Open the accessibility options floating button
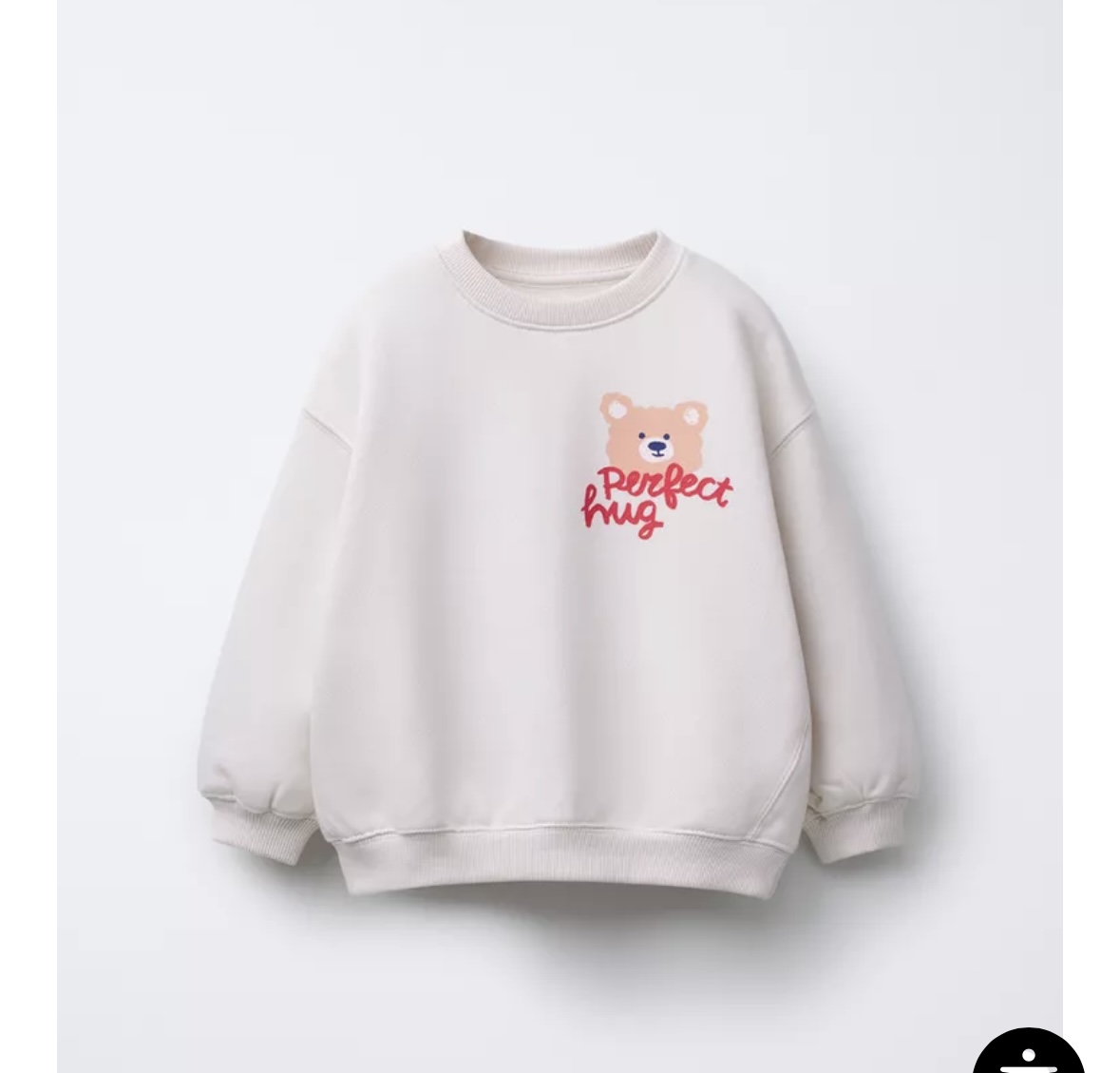Image resolution: width=1120 pixels, height=1073 pixels. [1028, 1051]
